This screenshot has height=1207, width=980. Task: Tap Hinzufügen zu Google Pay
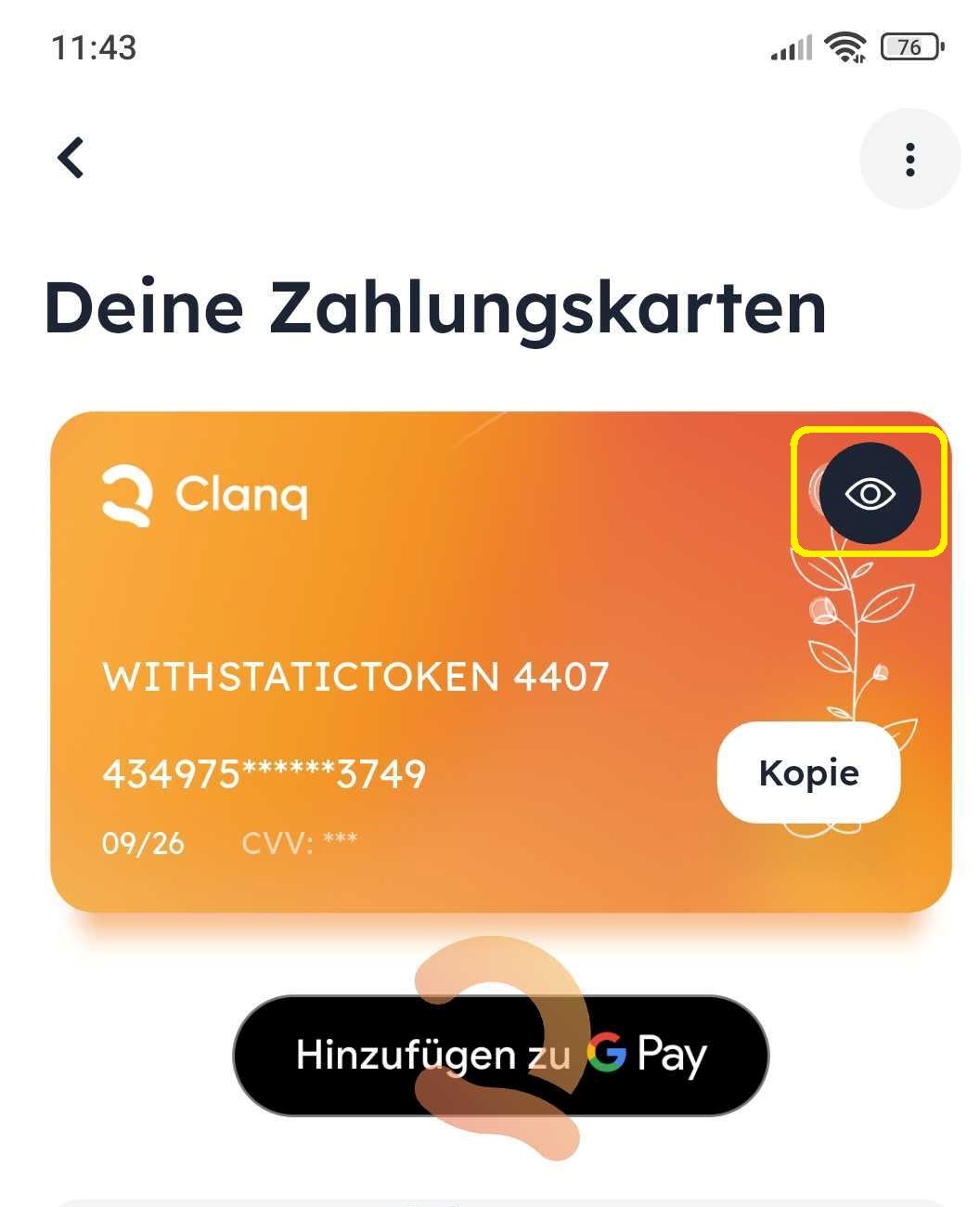(501, 1055)
